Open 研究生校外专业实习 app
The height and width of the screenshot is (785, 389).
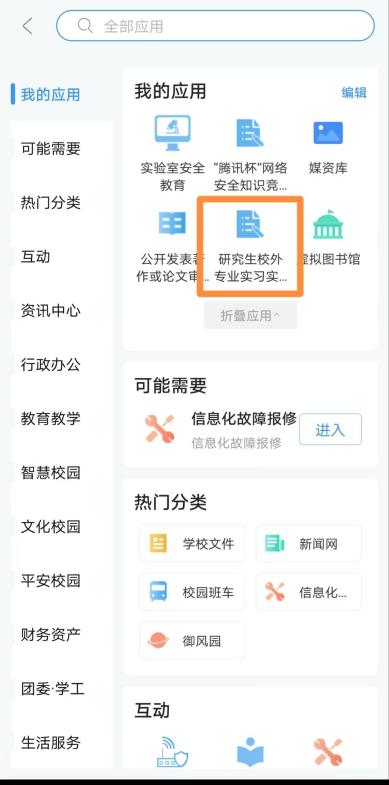pyautogui.click(x=250, y=247)
